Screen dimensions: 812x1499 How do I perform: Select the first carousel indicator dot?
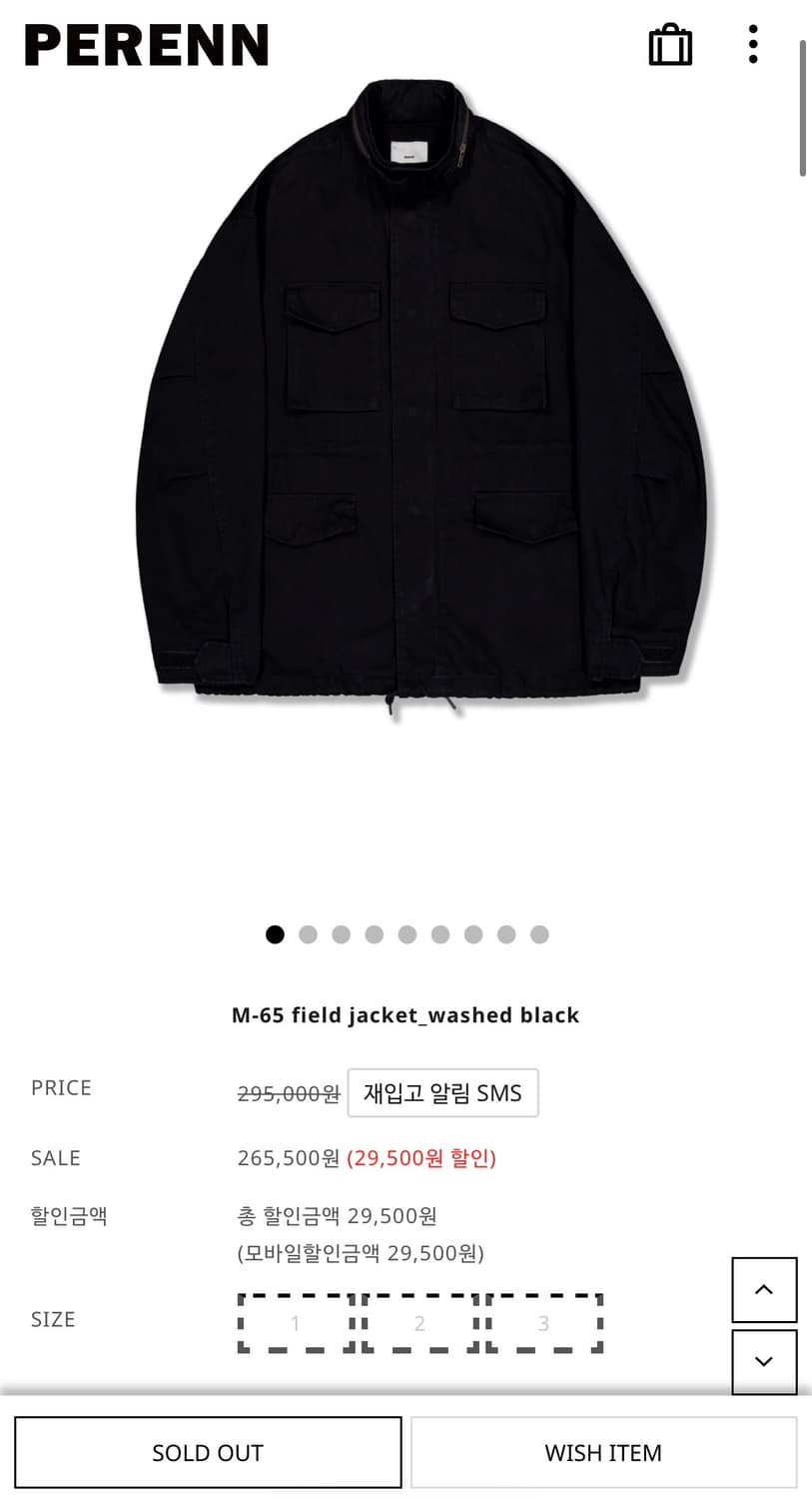(275, 934)
